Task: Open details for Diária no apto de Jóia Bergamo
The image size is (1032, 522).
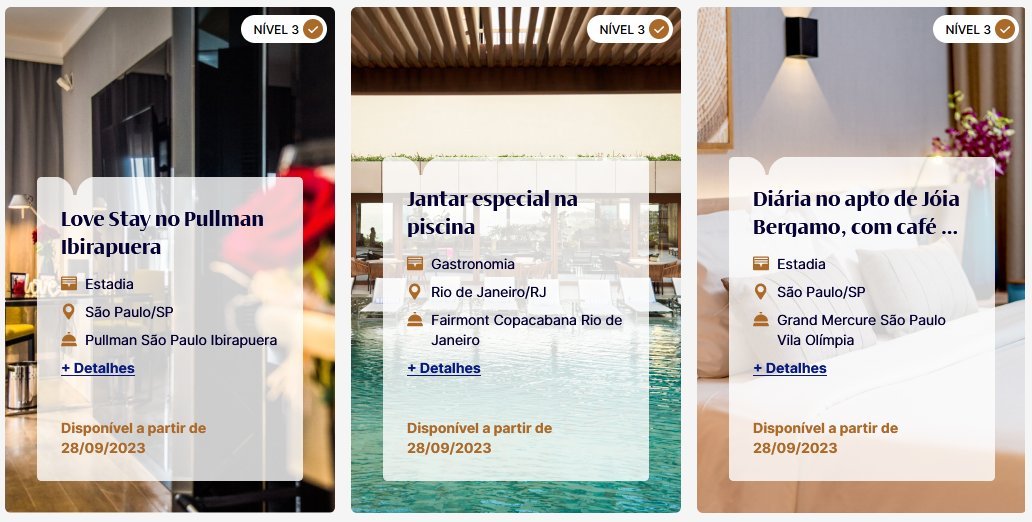Action: [x=790, y=368]
